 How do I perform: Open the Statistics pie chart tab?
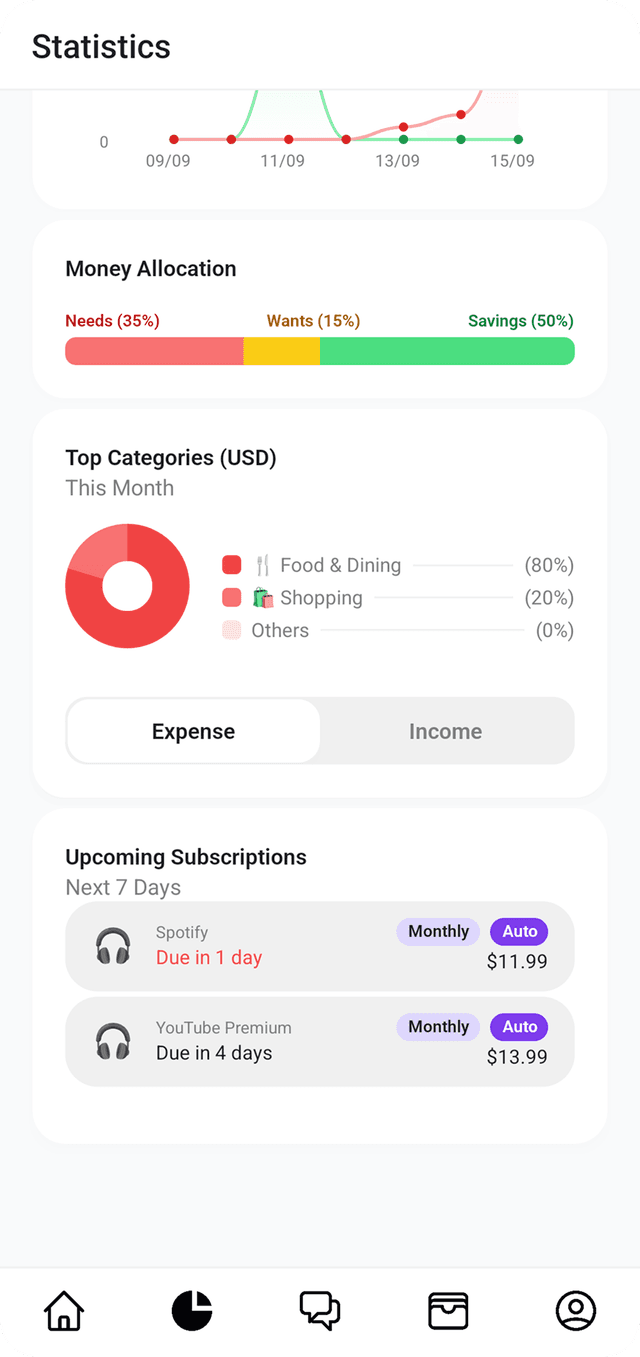tap(192, 1310)
